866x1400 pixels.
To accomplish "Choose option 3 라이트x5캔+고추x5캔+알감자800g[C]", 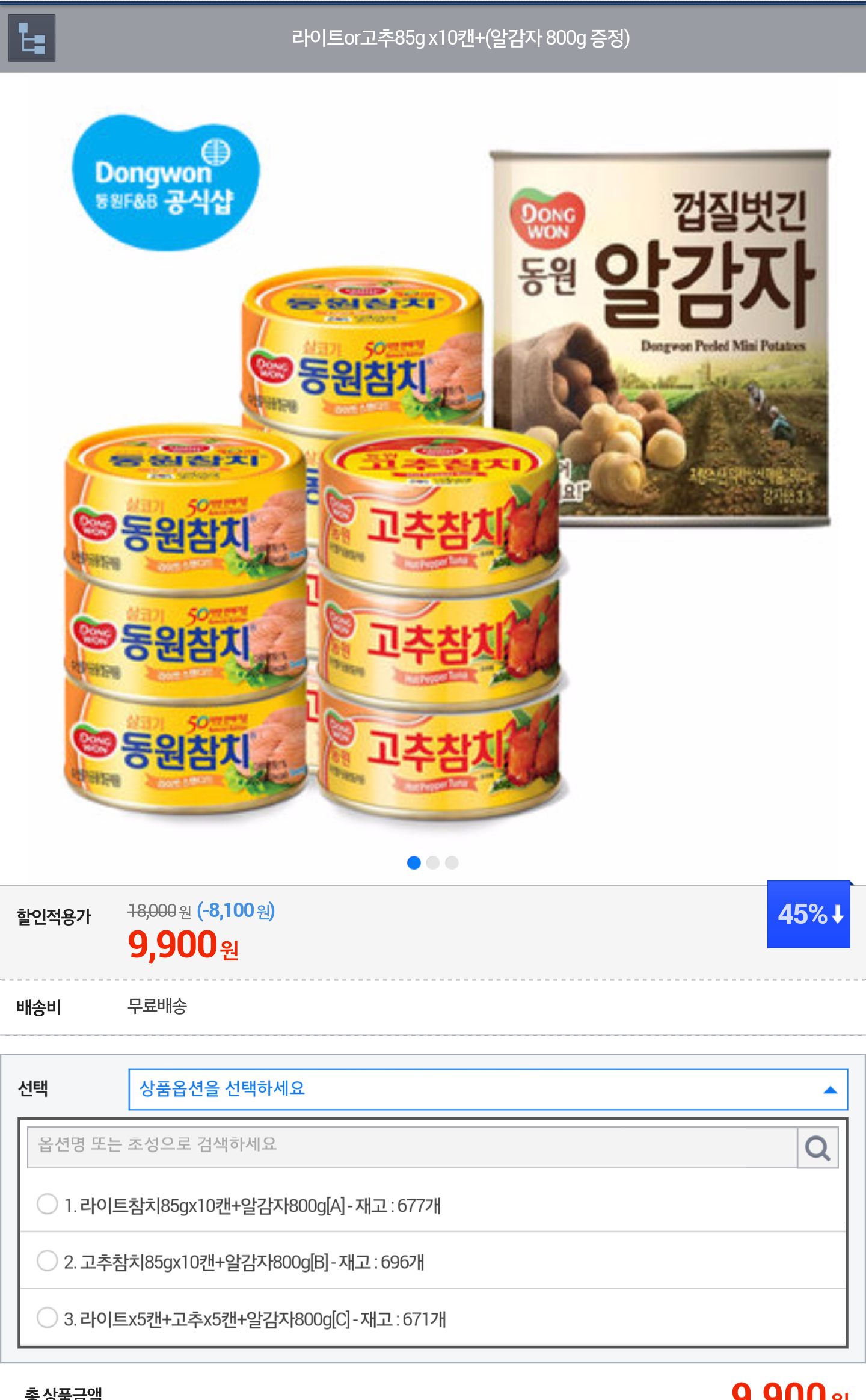I will pyautogui.click(x=48, y=1317).
